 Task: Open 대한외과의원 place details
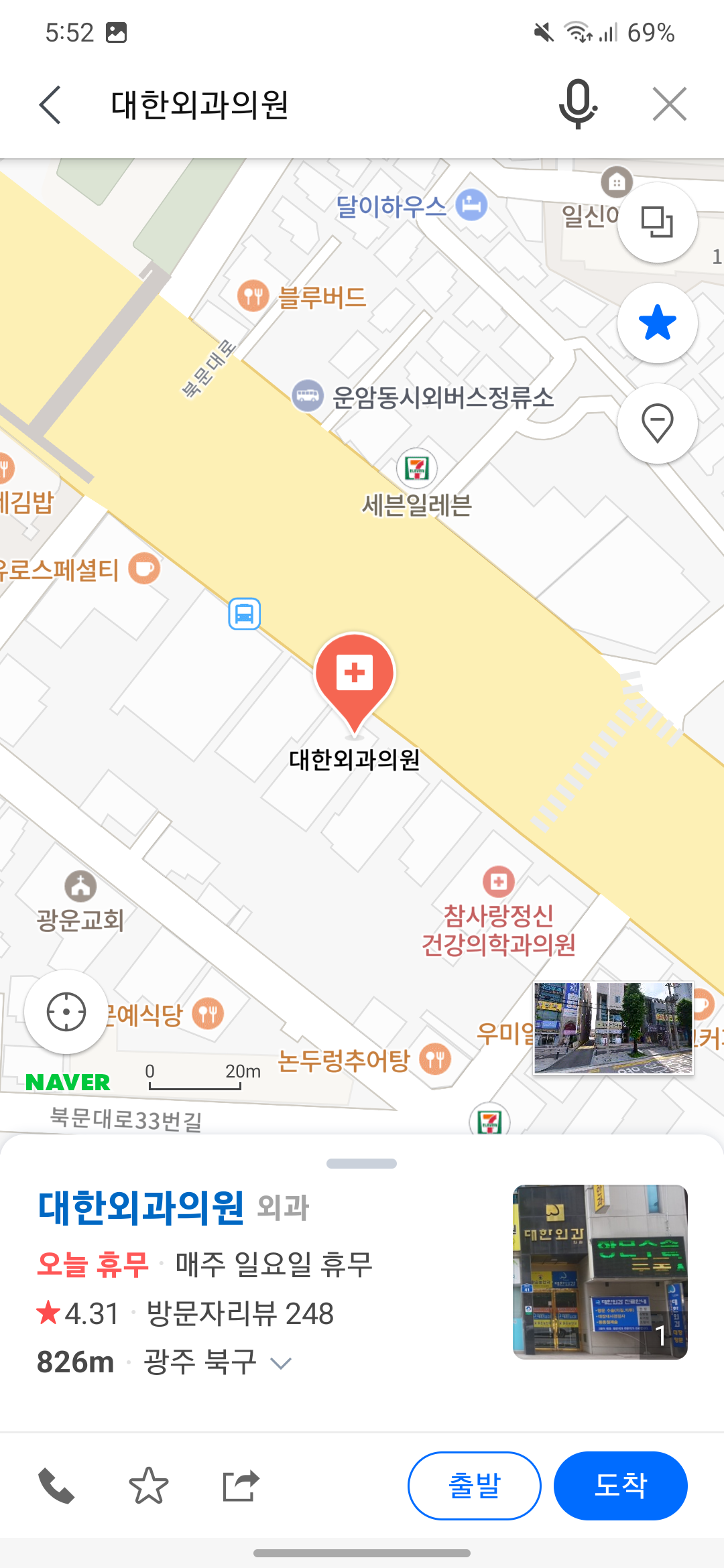pyautogui.click(x=141, y=1207)
